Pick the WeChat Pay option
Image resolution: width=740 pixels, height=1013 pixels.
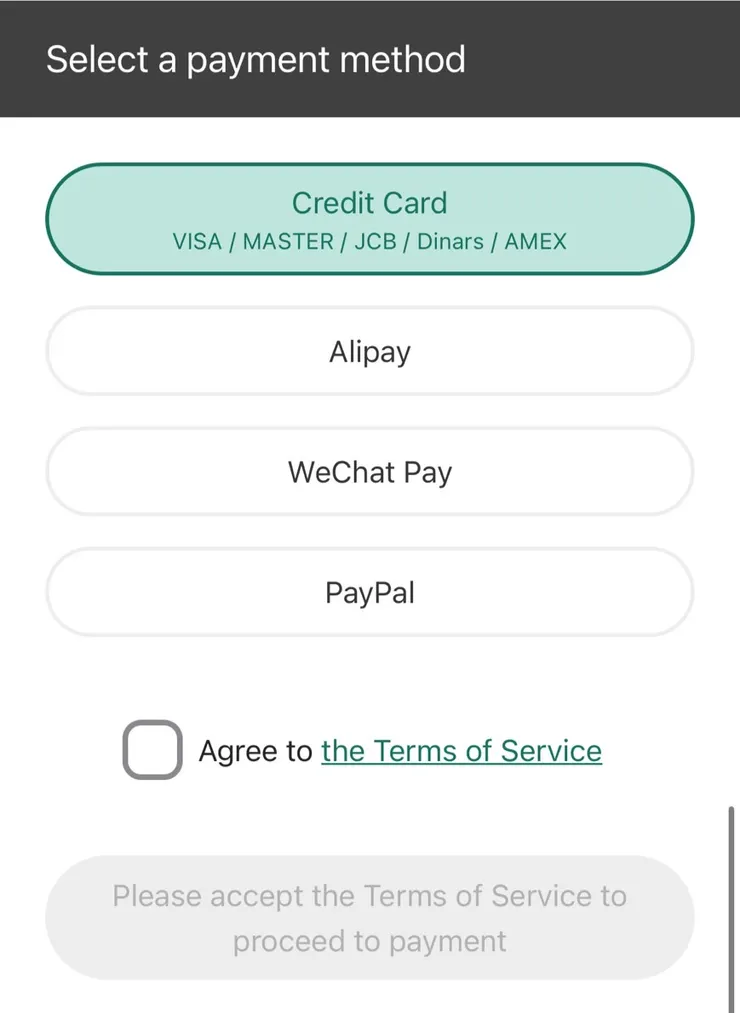pyautogui.click(x=369, y=472)
